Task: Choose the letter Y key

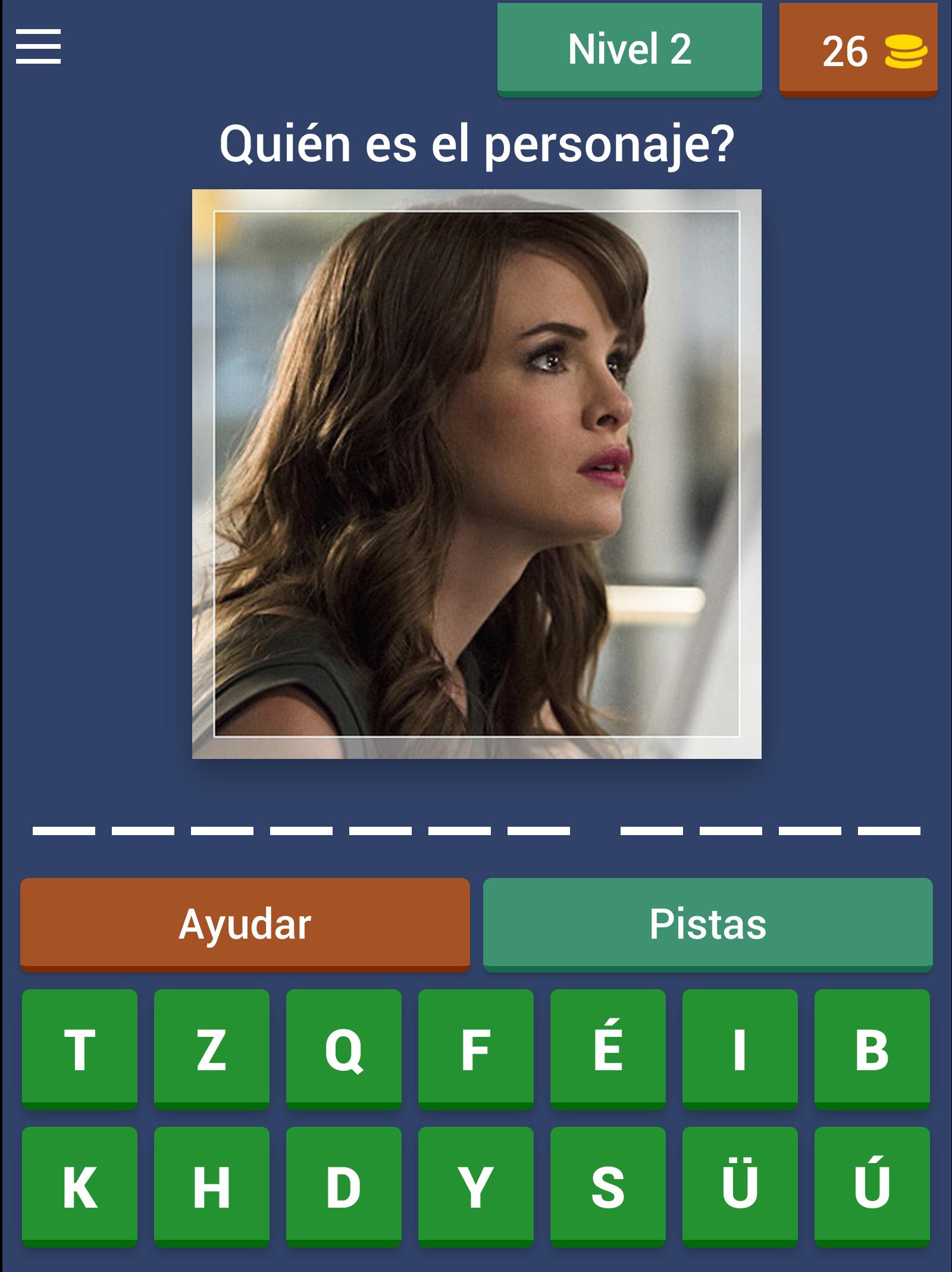Action: 475,1186
